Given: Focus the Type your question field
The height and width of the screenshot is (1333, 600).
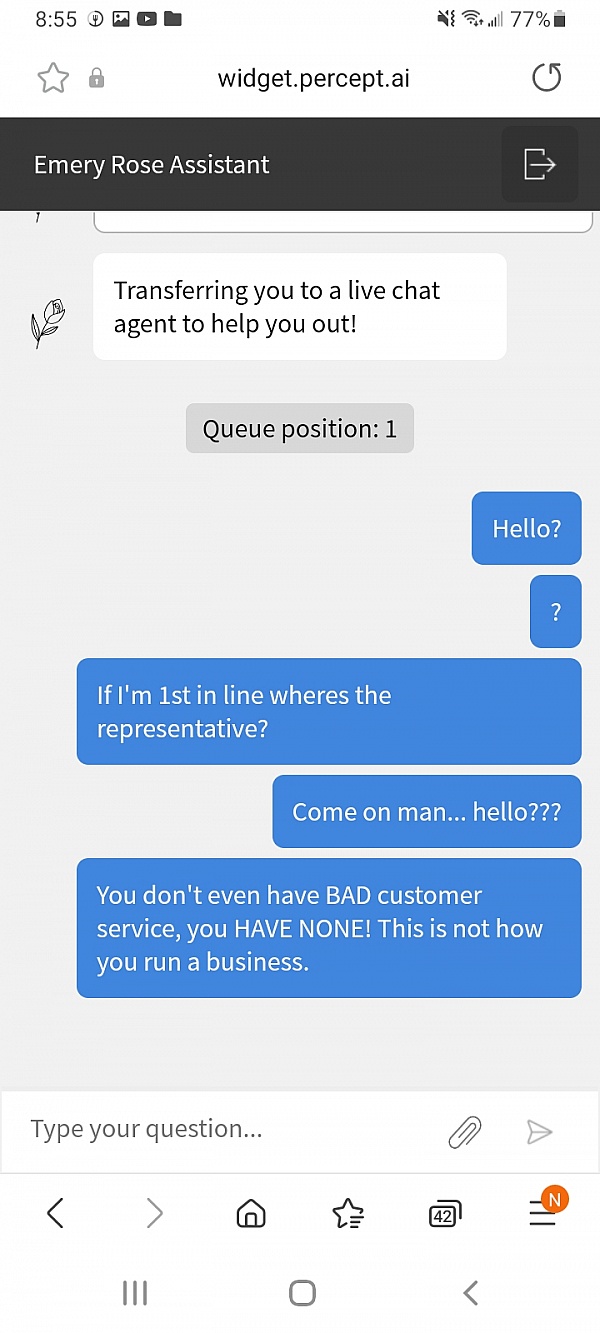Looking at the screenshot, I should click(220, 1130).
